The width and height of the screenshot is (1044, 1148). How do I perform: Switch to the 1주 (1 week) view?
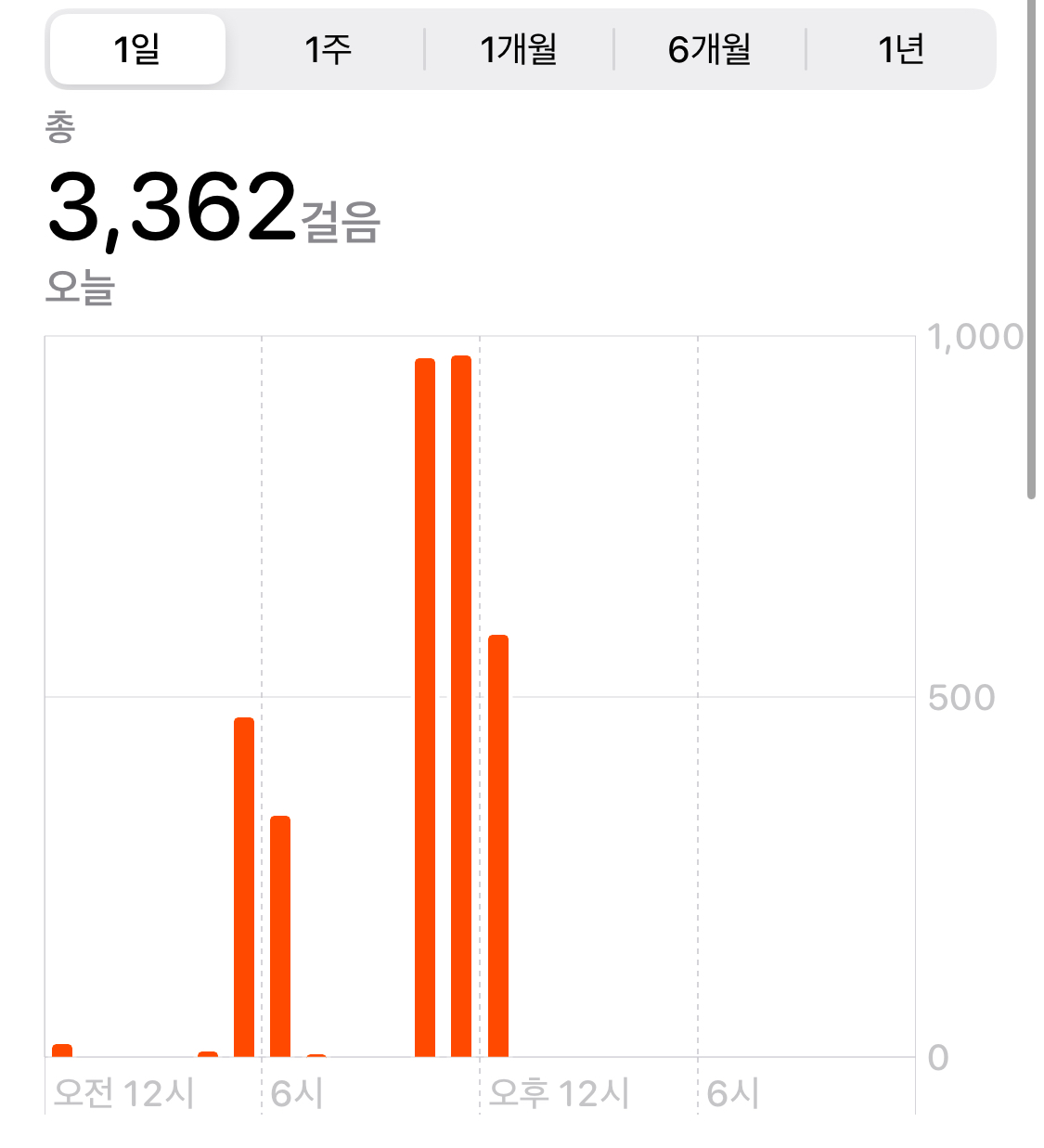tap(328, 49)
